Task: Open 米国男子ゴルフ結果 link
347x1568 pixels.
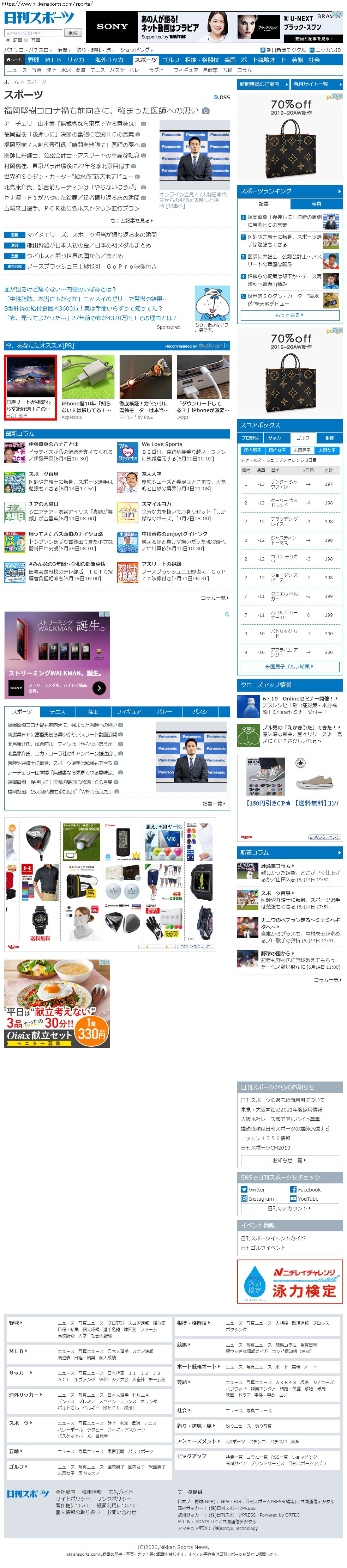Action: click(289, 667)
